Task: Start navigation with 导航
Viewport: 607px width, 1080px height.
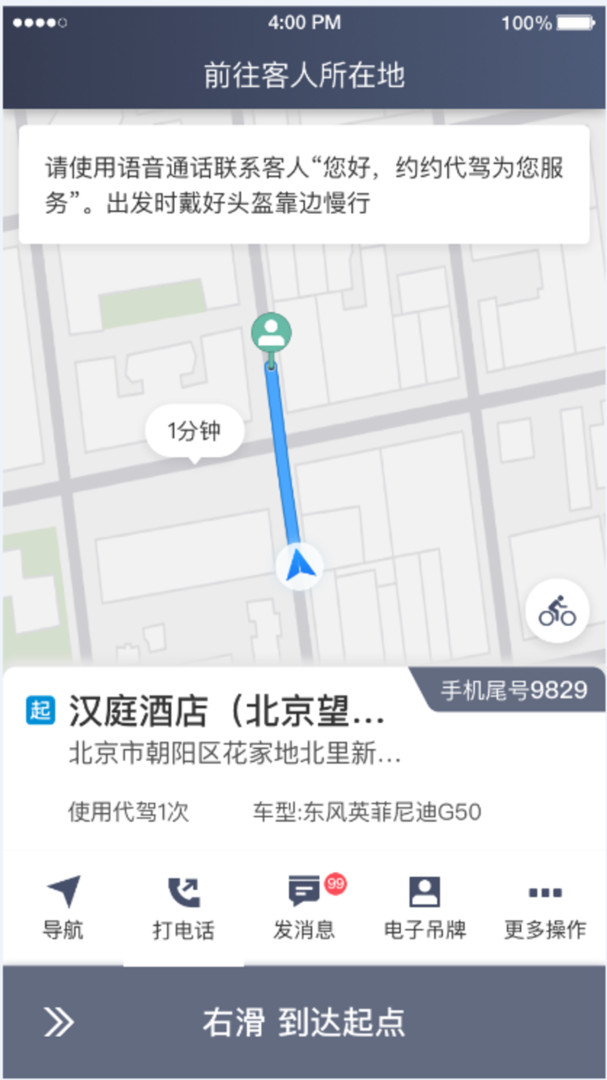Action: point(63,907)
